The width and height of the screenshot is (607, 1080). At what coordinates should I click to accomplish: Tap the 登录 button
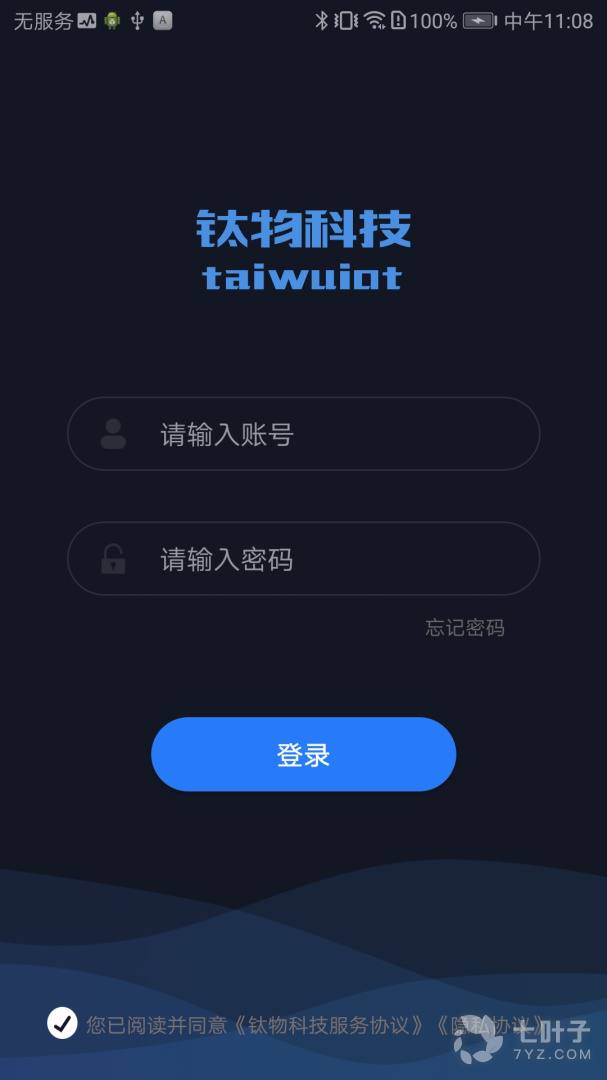pyautogui.click(x=303, y=755)
